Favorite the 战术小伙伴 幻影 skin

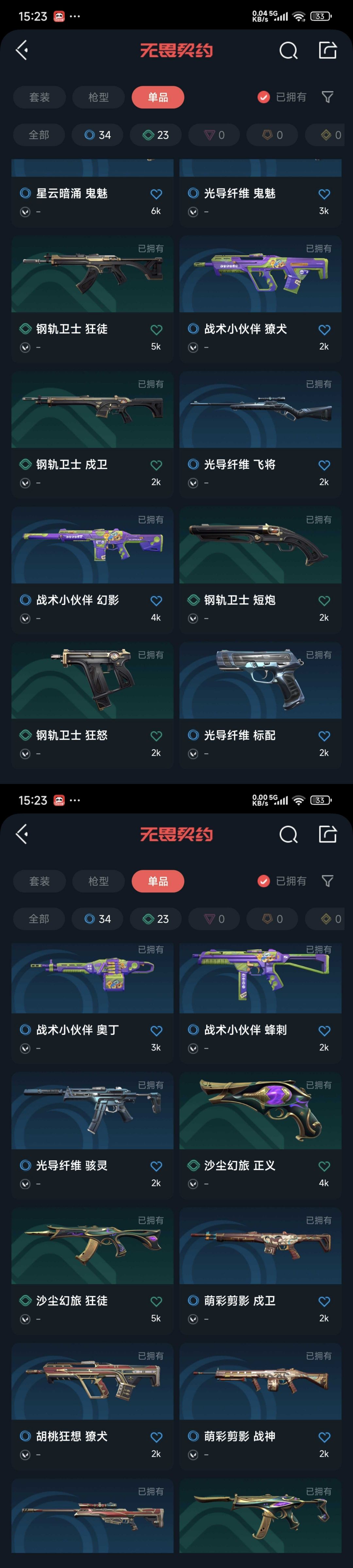click(x=157, y=601)
